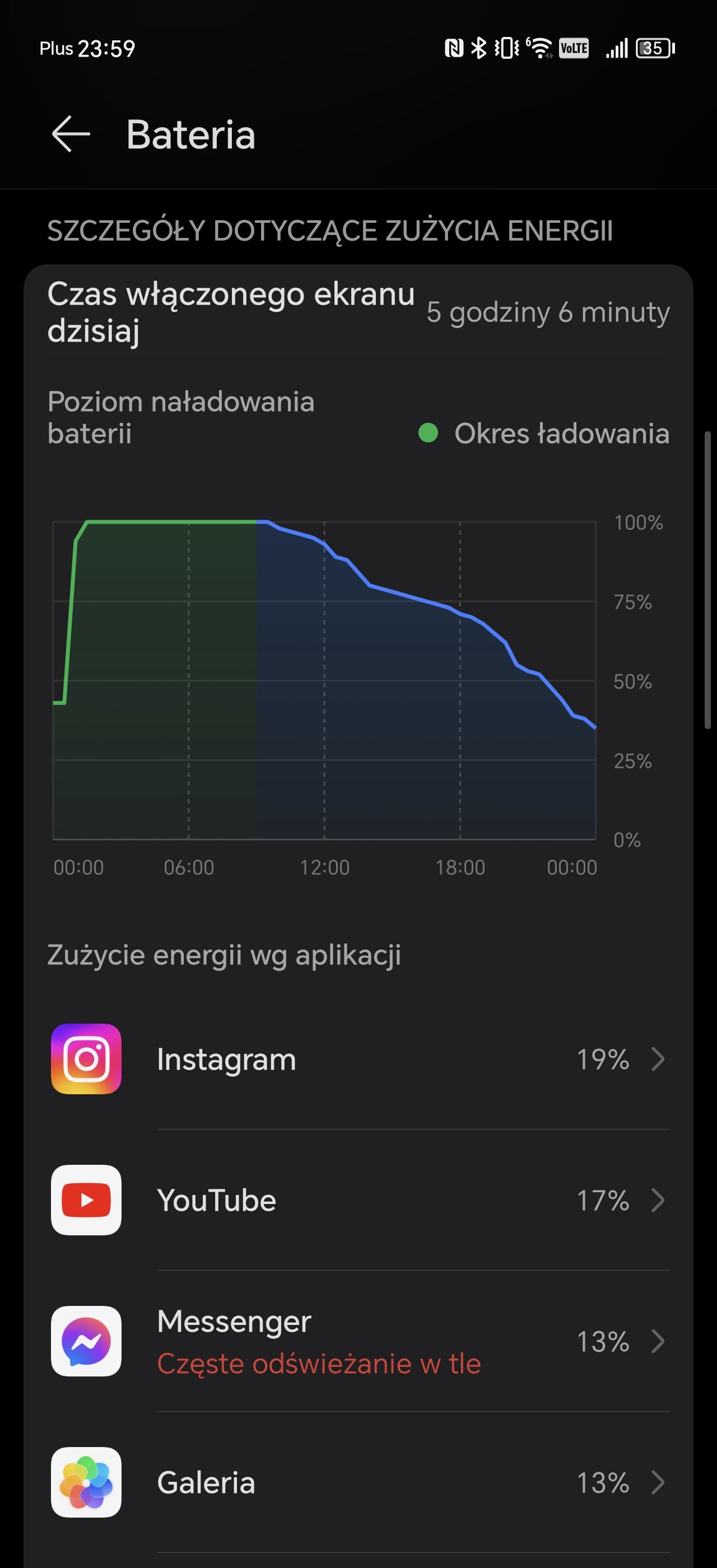Viewport: 717px width, 1568px height.
Task: Open YouTube battery usage details
Action: tap(359, 1200)
